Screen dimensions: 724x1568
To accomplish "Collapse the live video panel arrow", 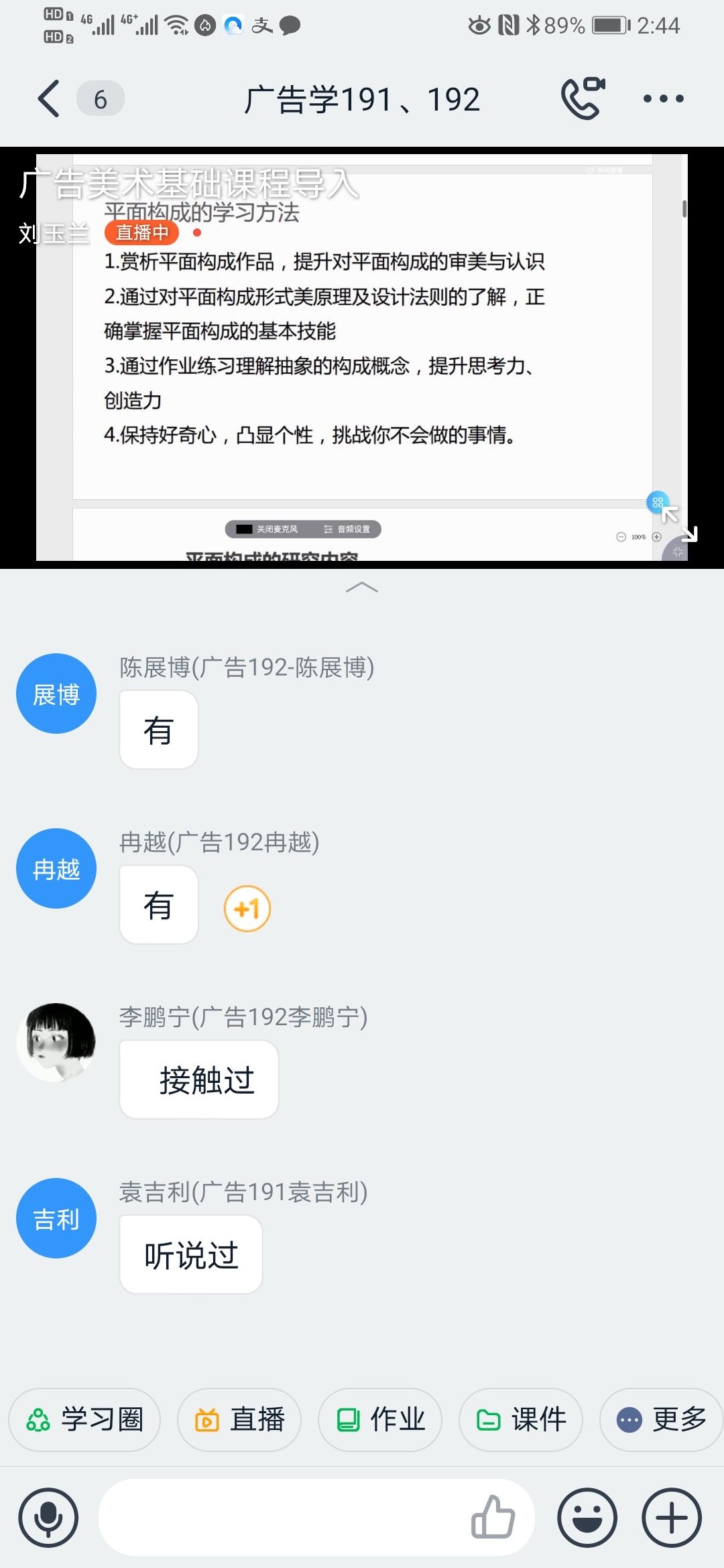I will tap(362, 588).
